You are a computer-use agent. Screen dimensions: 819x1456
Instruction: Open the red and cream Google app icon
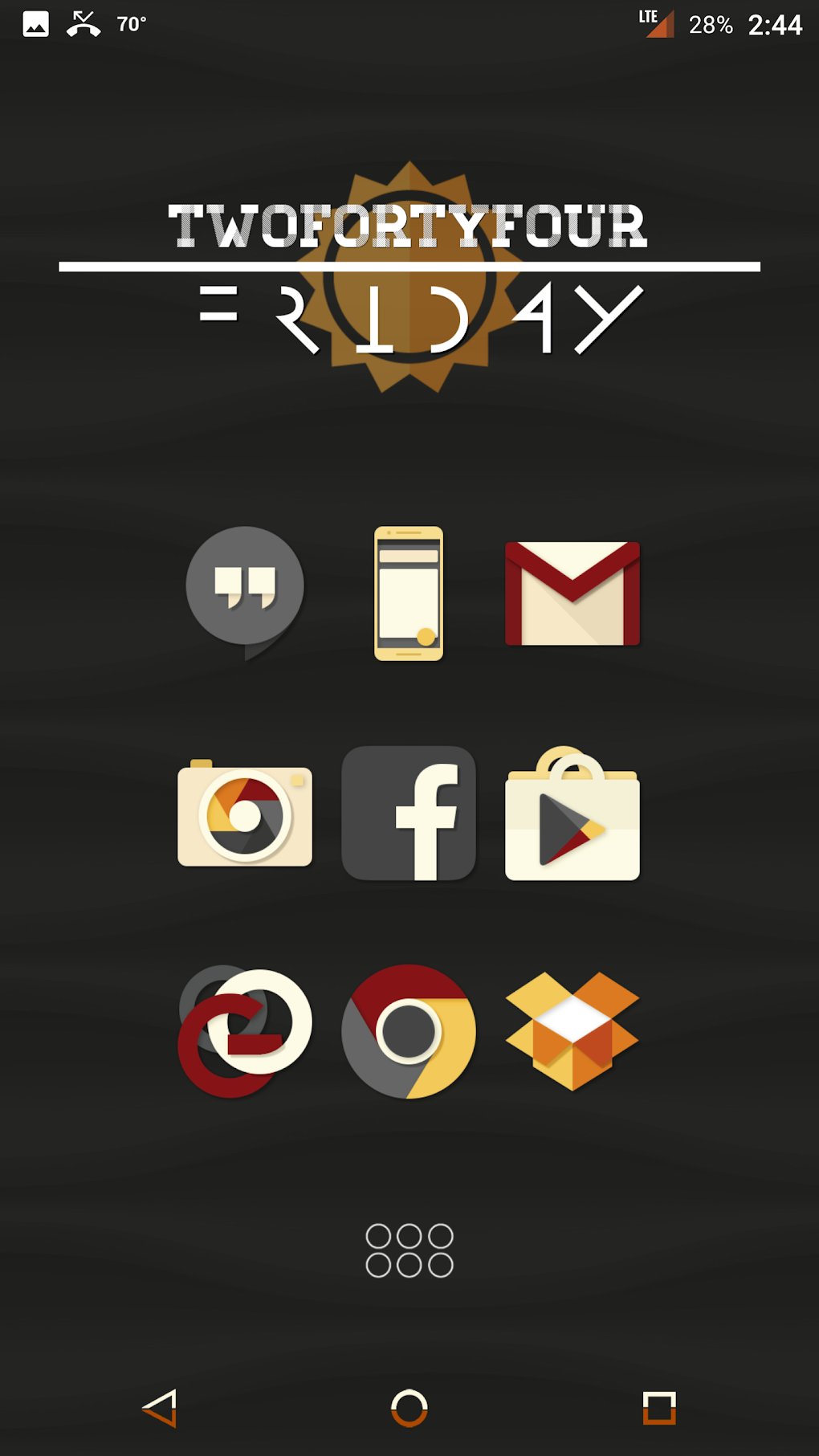245,1032
